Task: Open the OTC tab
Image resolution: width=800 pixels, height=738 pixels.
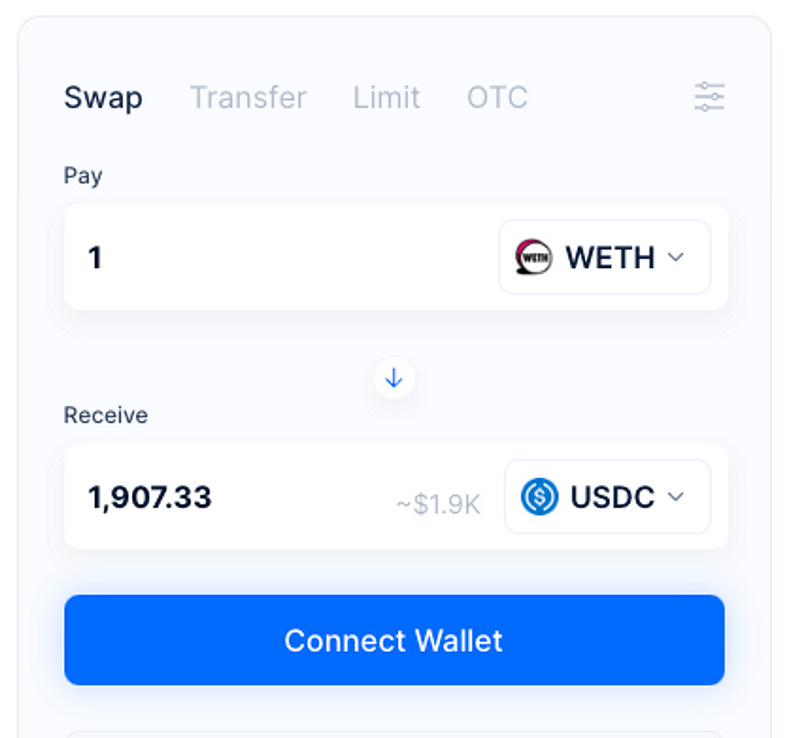Action: (x=497, y=98)
